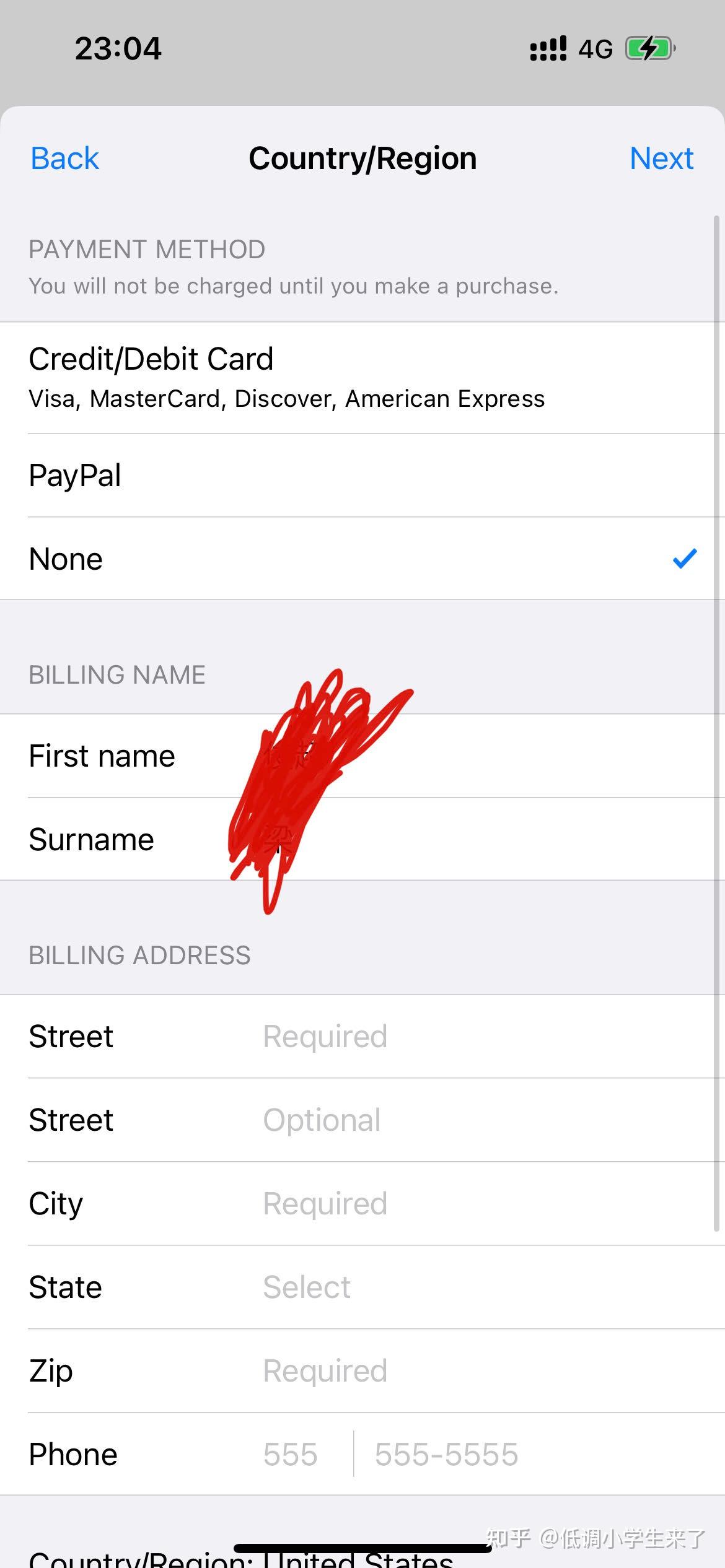Enter the Zip code field
Image resolution: width=725 pixels, height=1568 pixels.
pyautogui.click(x=434, y=1371)
